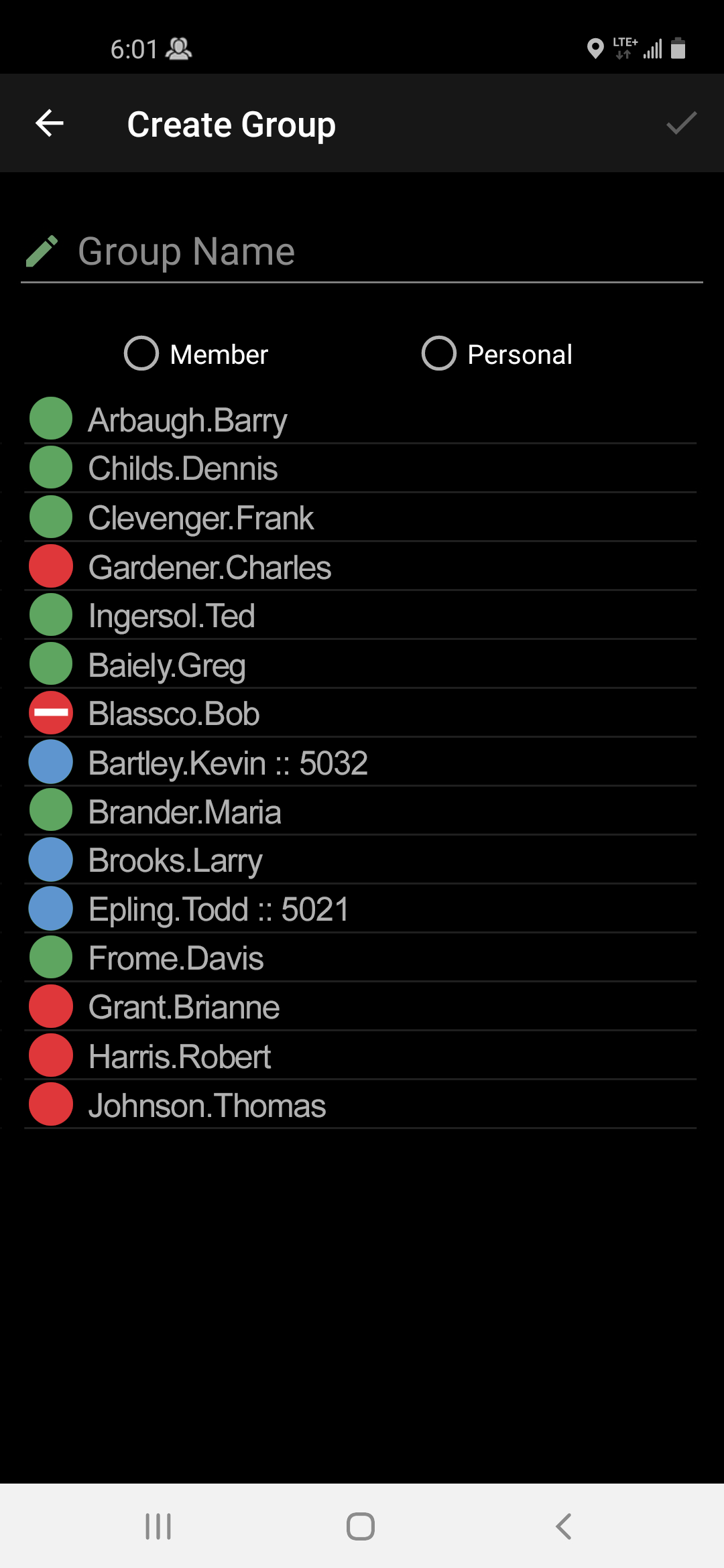Select Gardener.Charles
Screen dimensions: 724x1568
(209, 568)
